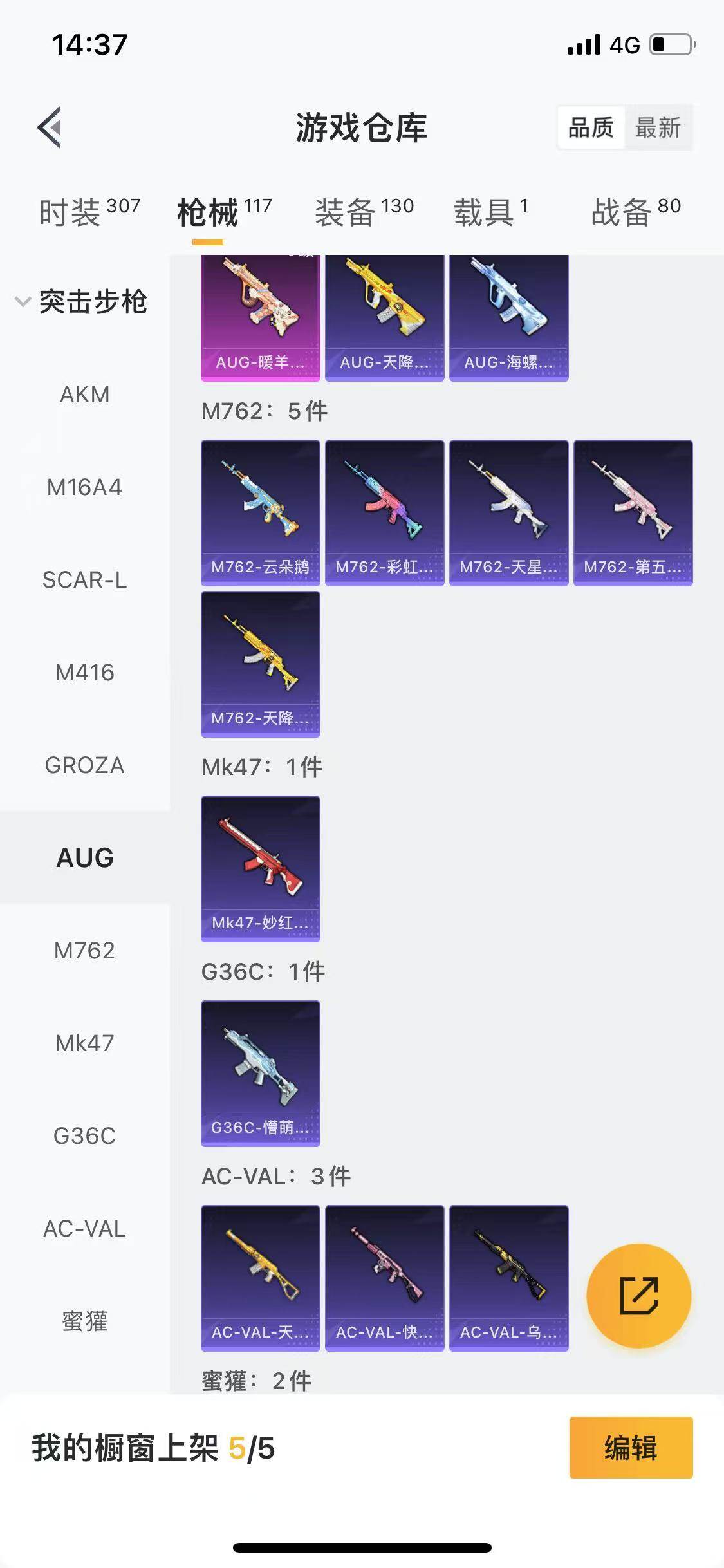Jump to GROZA weapons
The width and height of the screenshot is (724, 1568).
tap(84, 765)
